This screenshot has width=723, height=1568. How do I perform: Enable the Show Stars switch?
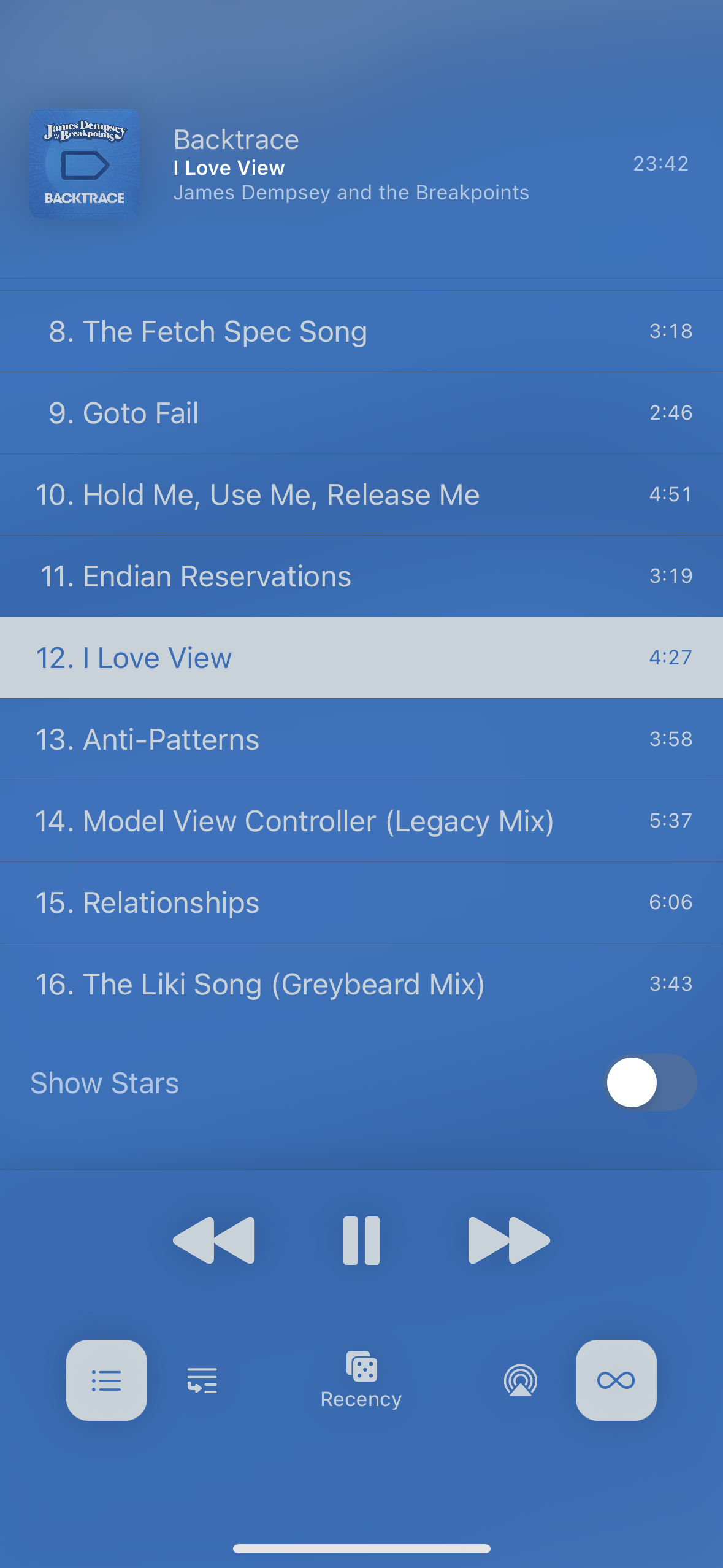point(651,1083)
